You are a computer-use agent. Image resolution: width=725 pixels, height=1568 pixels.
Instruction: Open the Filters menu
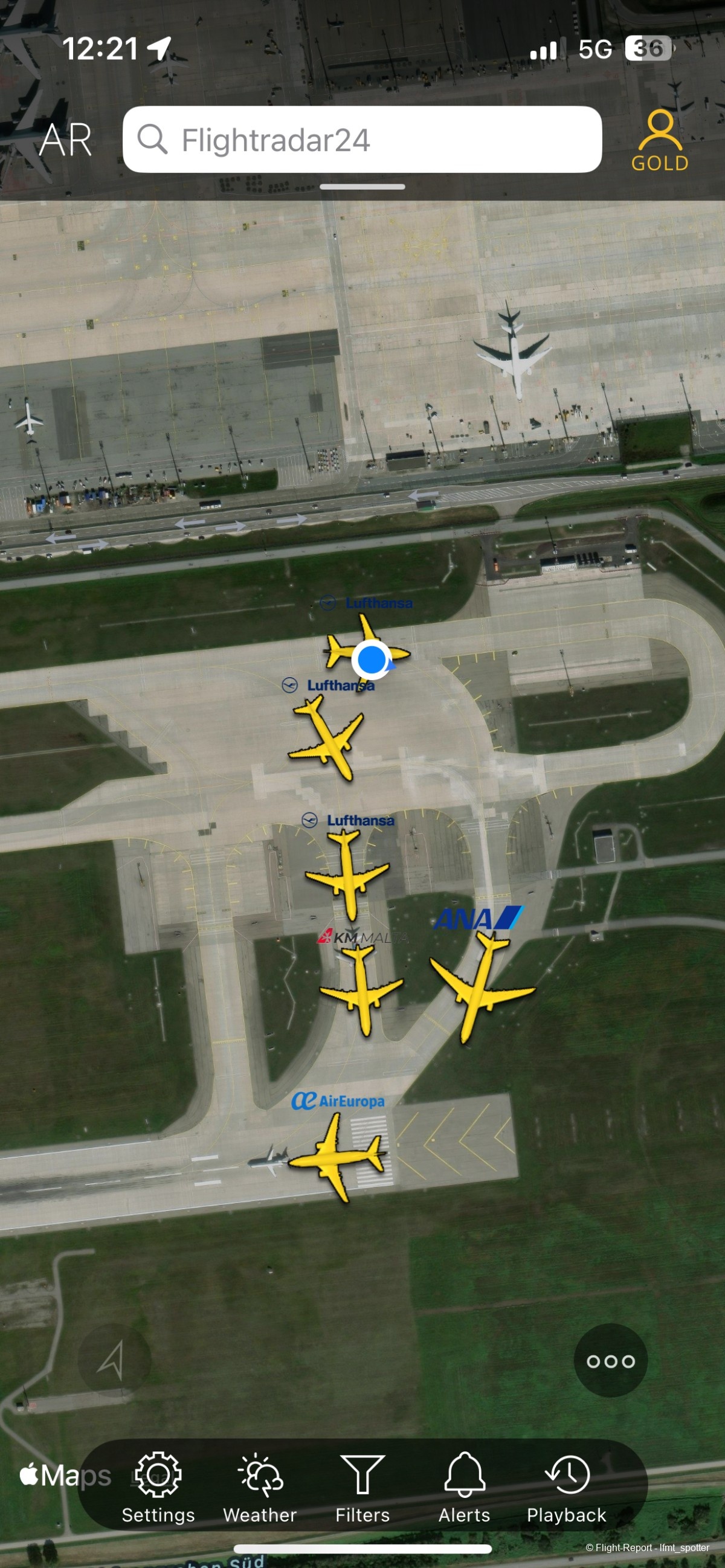pyautogui.click(x=362, y=1487)
